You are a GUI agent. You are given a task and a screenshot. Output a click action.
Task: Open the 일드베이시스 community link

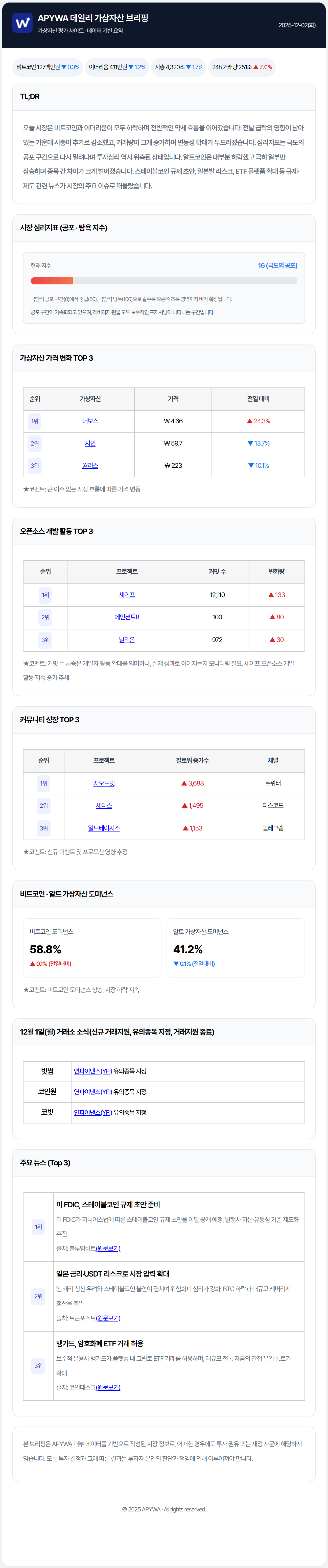[x=104, y=828]
